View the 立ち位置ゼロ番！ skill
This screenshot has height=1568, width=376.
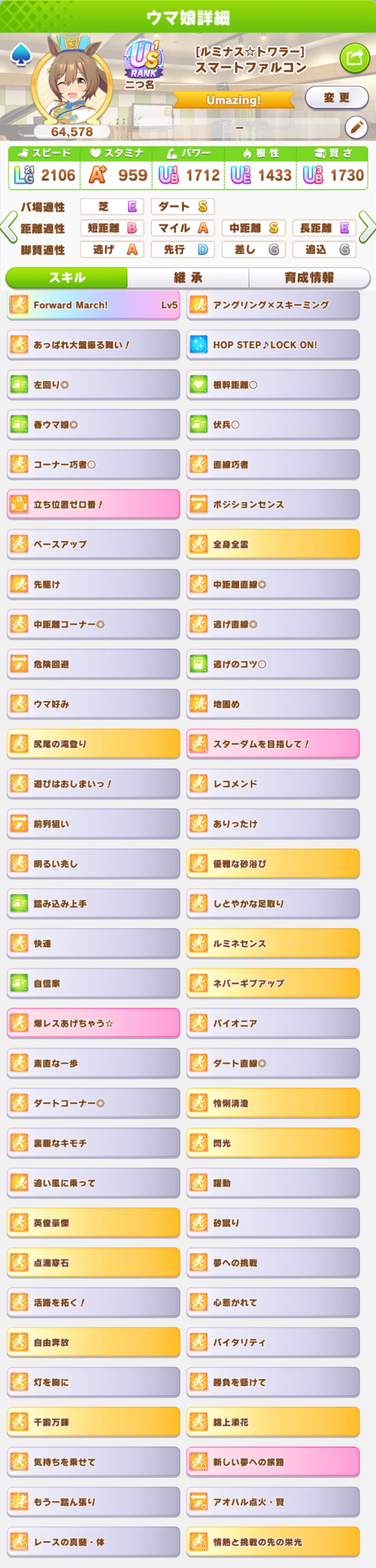[x=93, y=504]
